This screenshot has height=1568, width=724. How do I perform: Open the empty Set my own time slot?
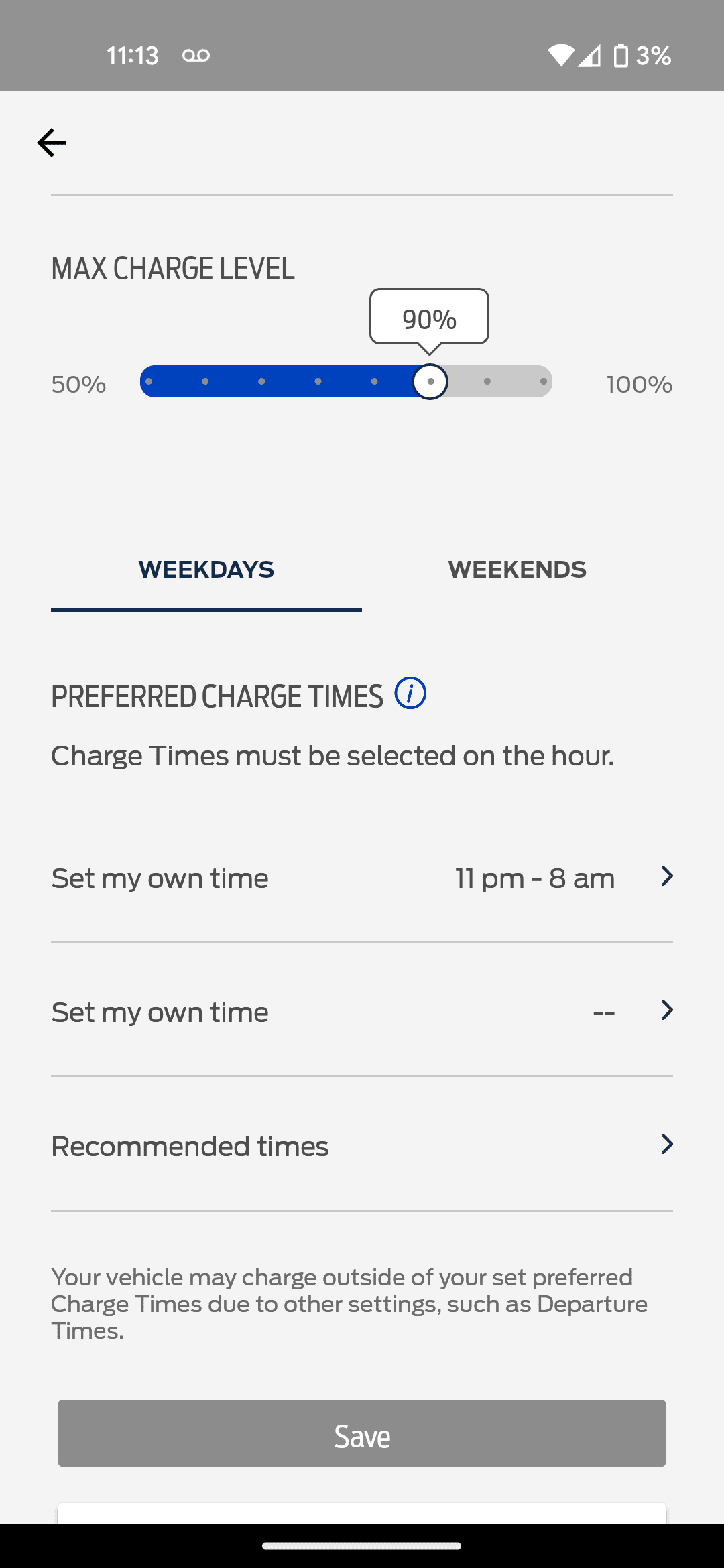tap(362, 1012)
